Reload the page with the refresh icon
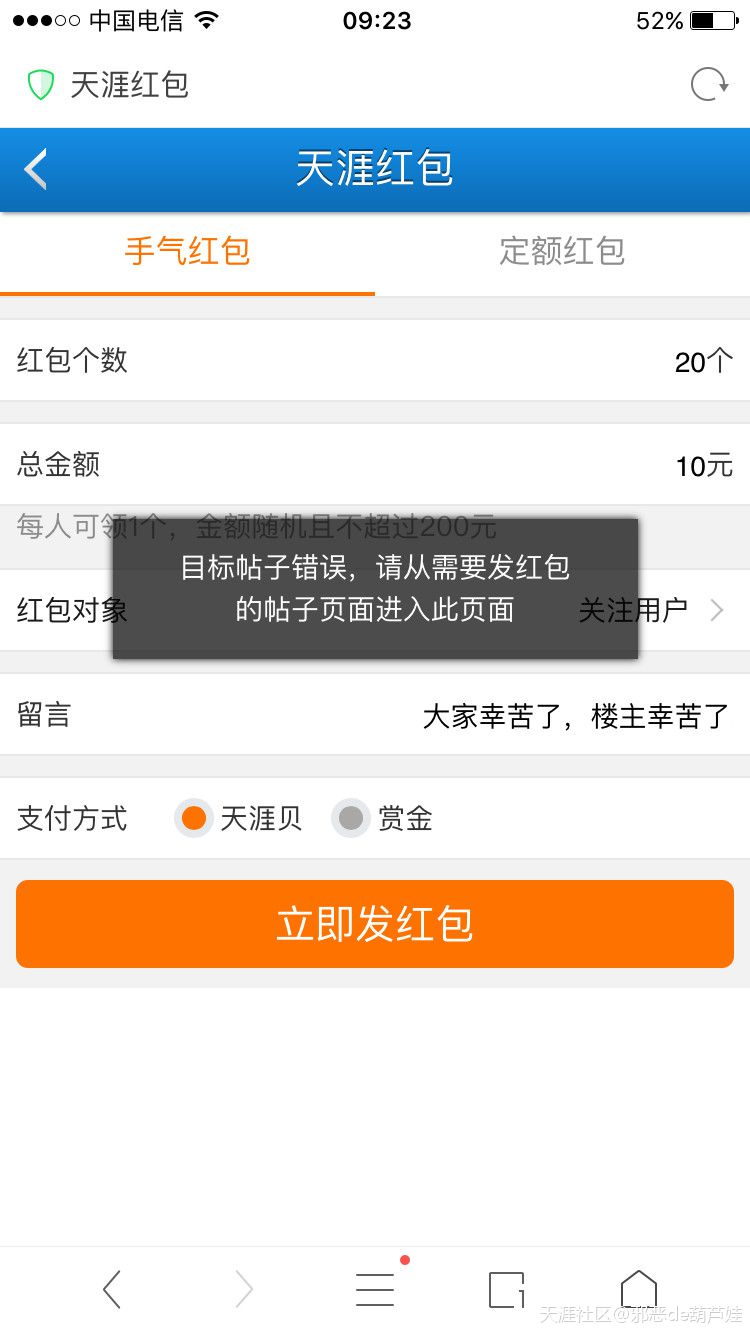Screen dimensions: 750x1334 (x=709, y=85)
